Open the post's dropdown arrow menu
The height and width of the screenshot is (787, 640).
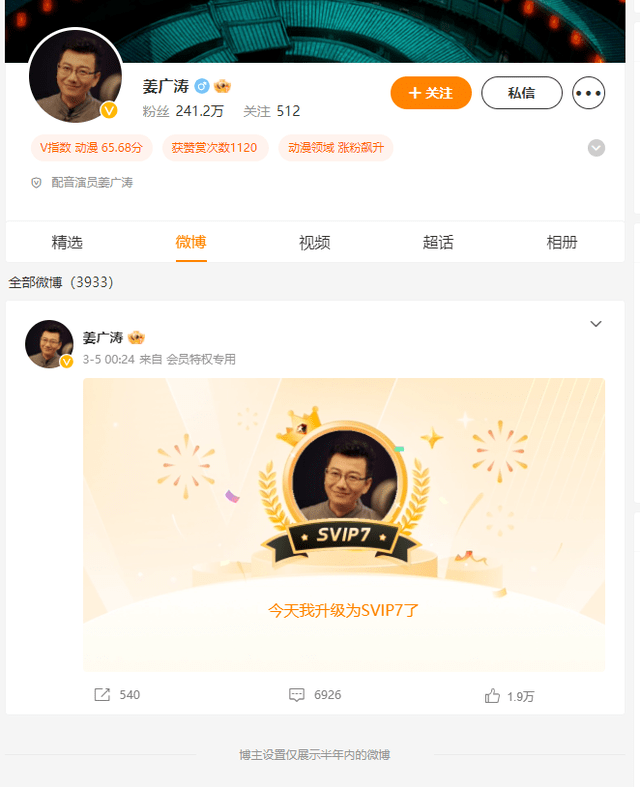(596, 324)
